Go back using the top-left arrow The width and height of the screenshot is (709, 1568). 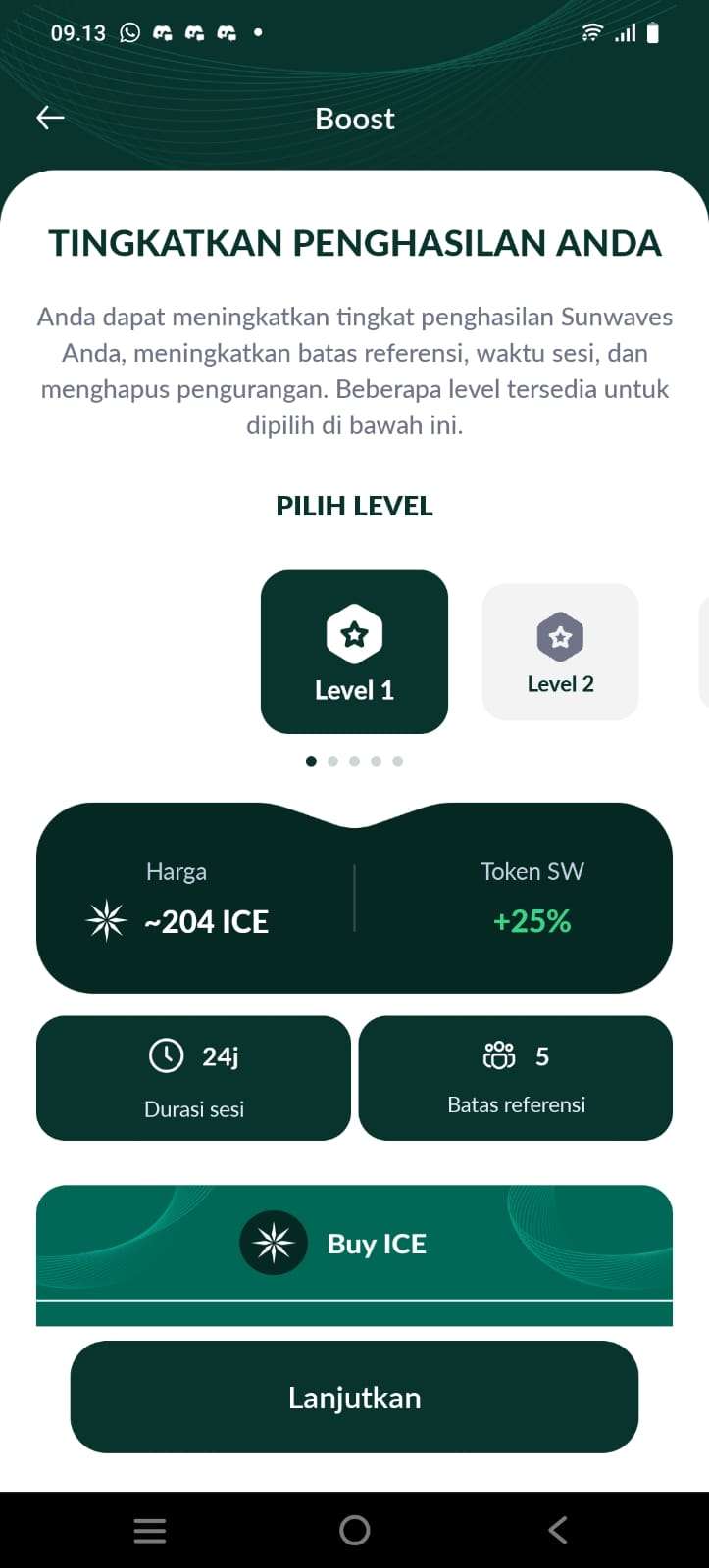(50, 119)
